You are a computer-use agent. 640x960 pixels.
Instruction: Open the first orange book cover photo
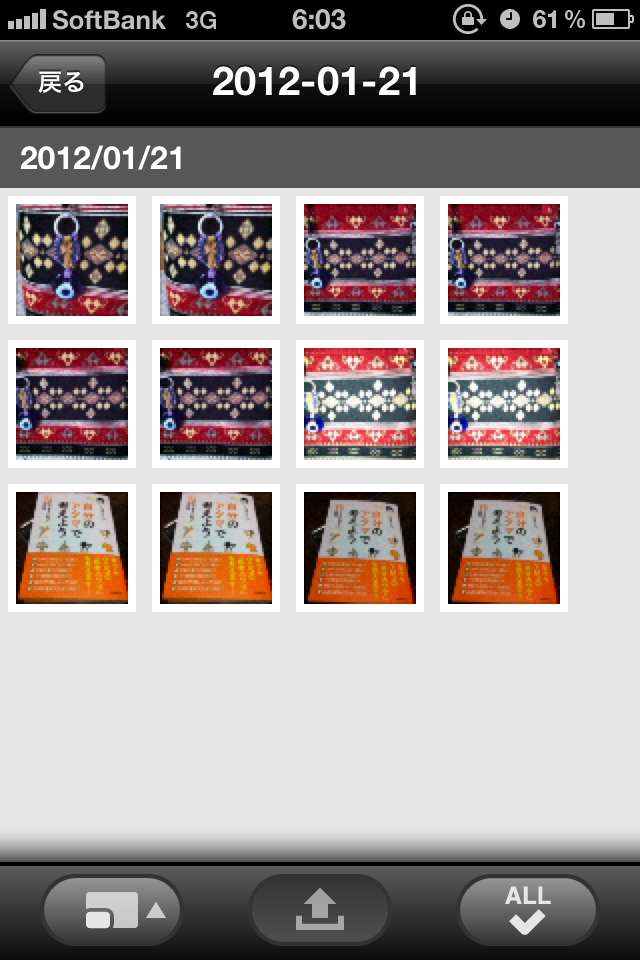click(x=72, y=548)
